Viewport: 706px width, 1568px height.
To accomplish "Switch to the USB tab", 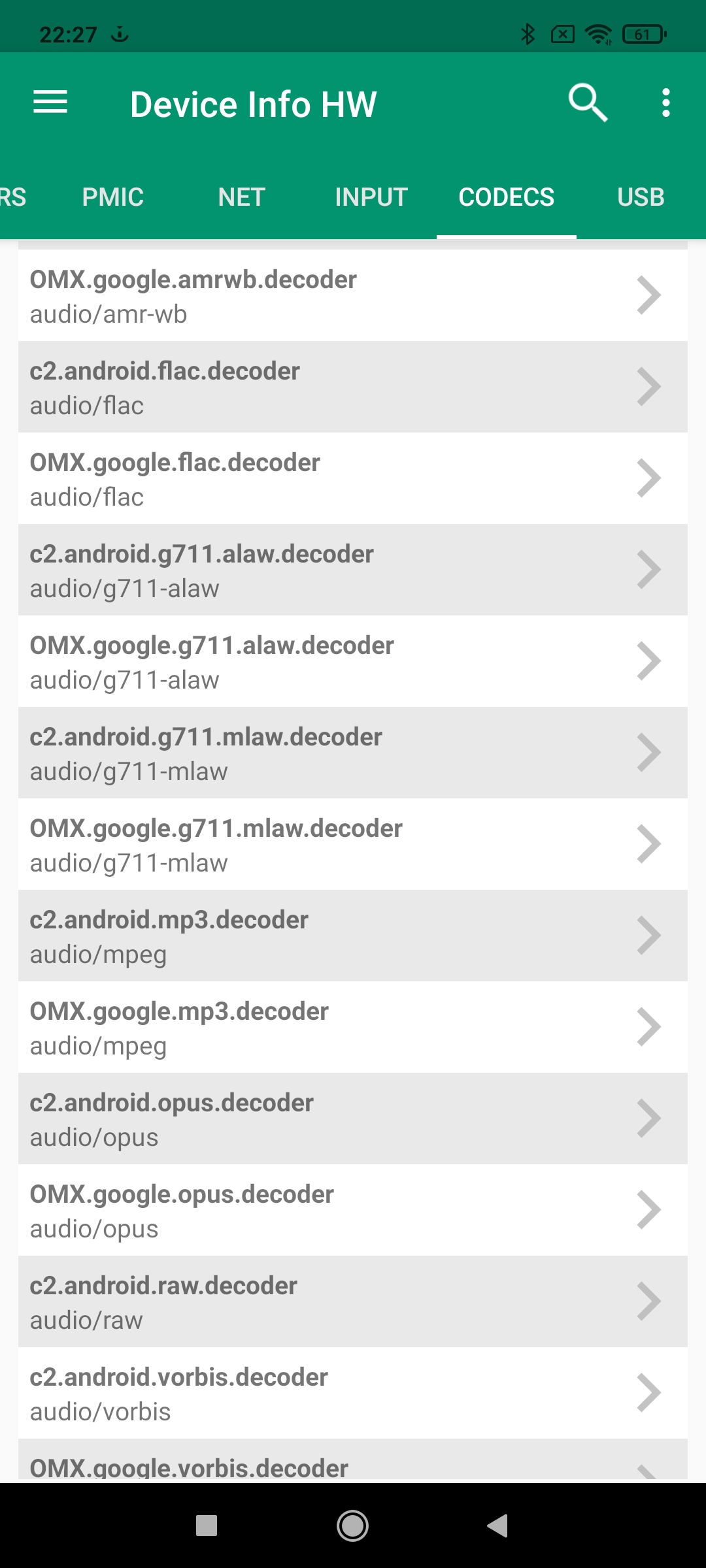I will [641, 197].
